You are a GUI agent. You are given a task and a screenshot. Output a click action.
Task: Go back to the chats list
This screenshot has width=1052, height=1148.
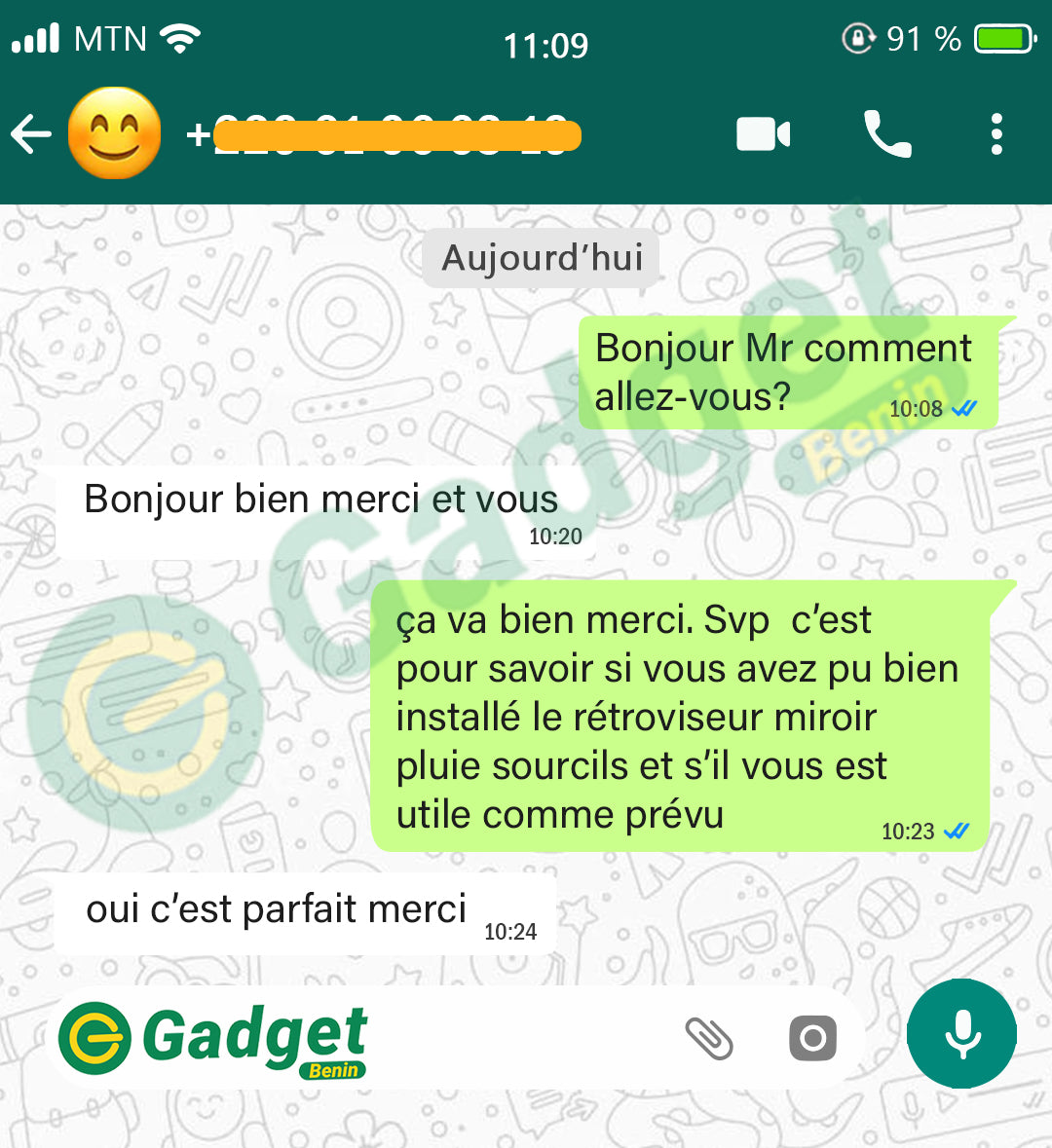[x=31, y=134]
